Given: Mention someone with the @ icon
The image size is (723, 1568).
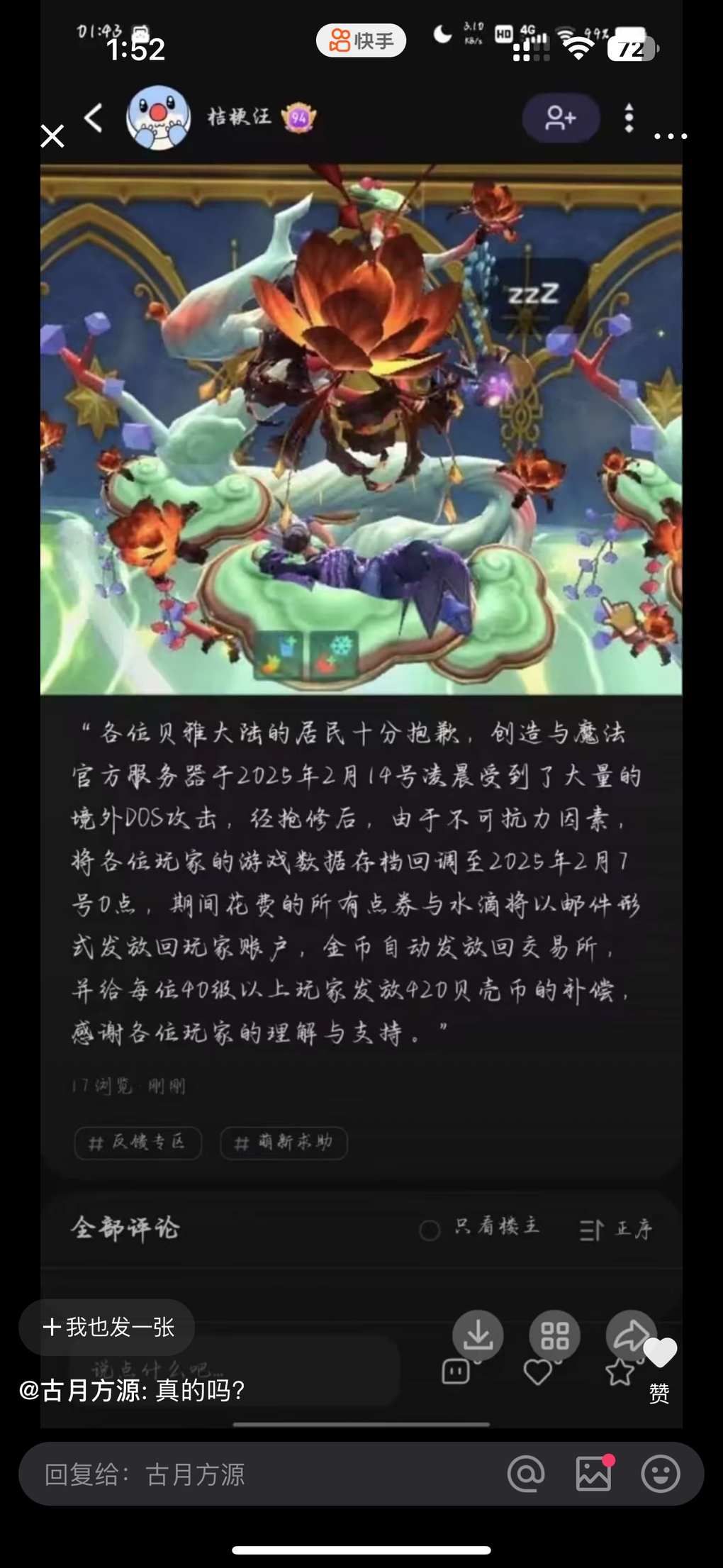Looking at the screenshot, I should (526, 1474).
